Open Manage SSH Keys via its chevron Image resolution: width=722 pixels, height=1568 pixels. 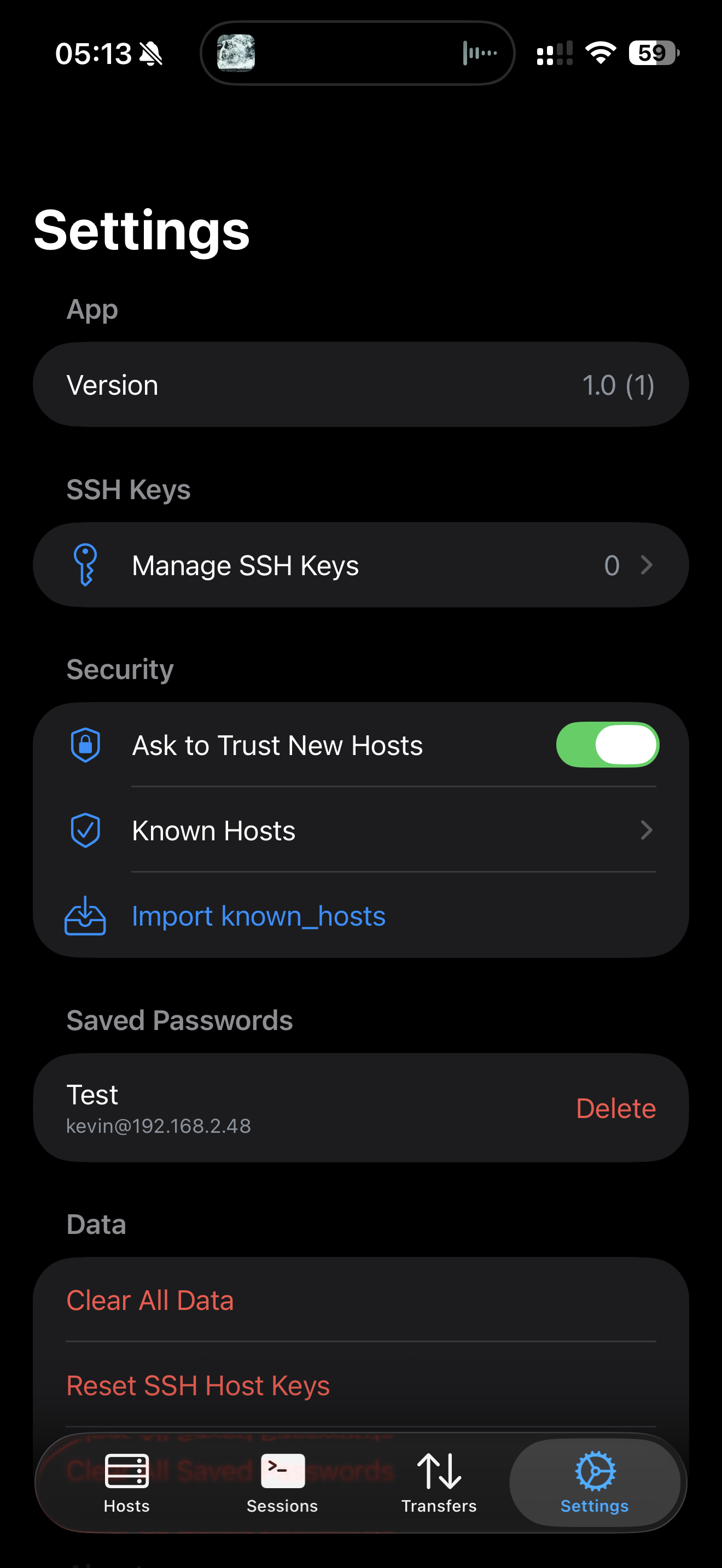click(647, 564)
